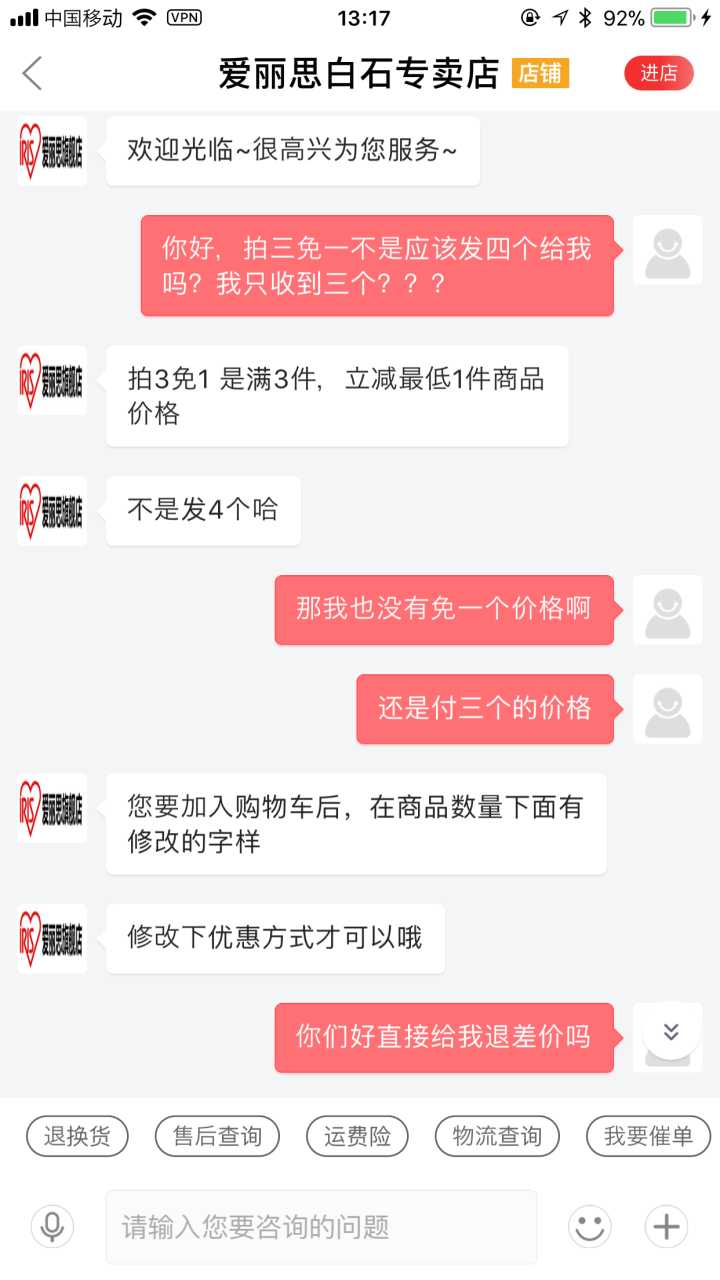
Task: Tap the 进店 button to enter the store
Action: 658,73
